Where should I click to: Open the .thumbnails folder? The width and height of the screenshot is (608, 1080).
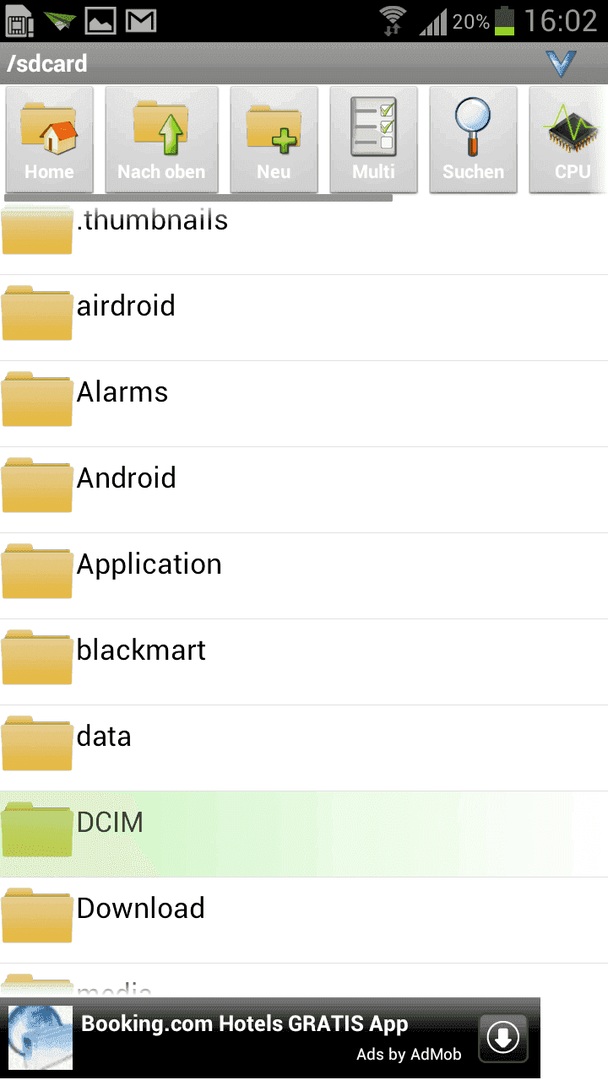point(304,232)
